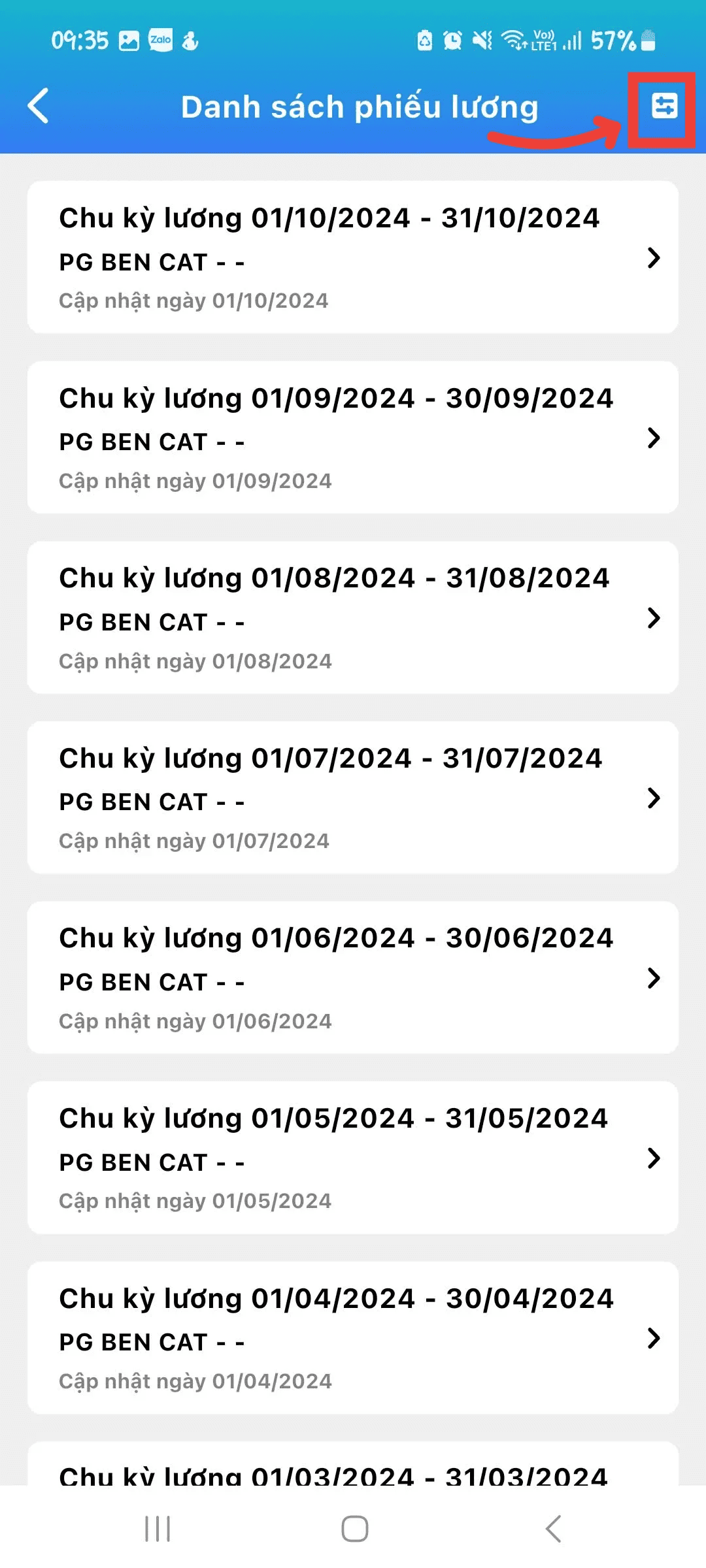
Task: Open the recent apps view
Action: 158,1529
